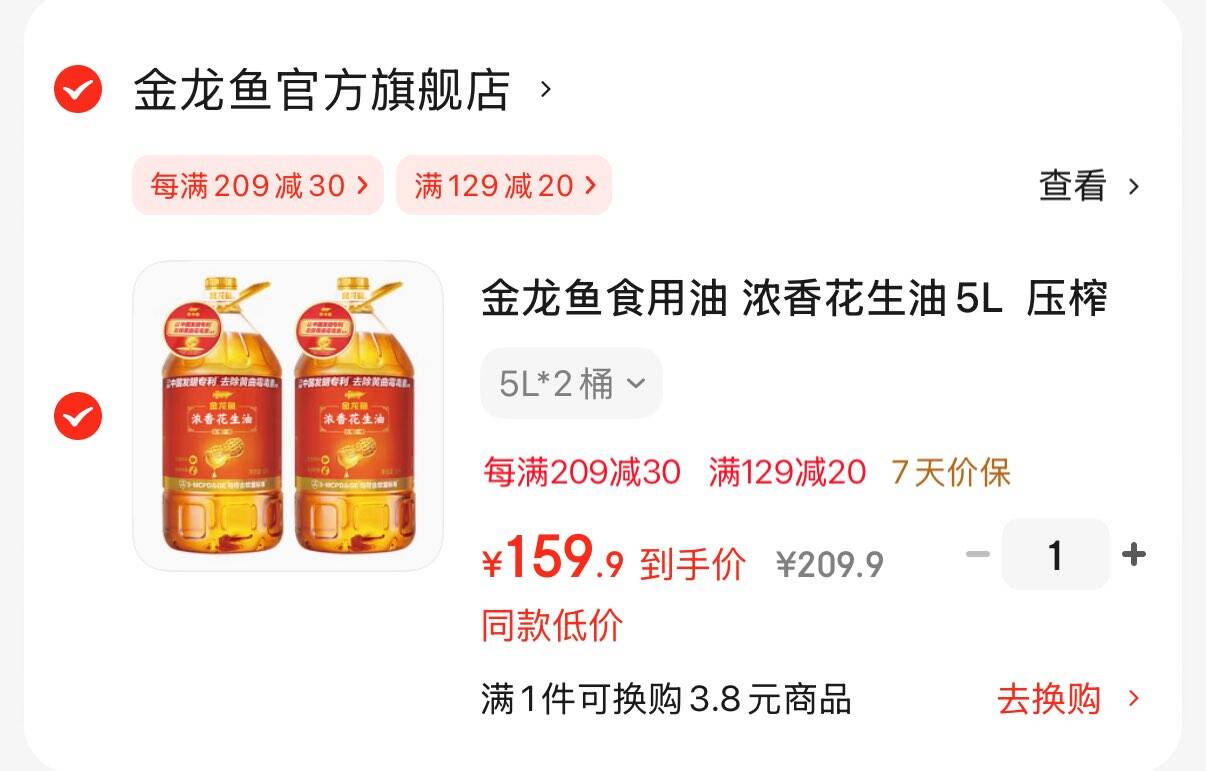Tap the 满129减20 coupon chip
The height and width of the screenshot is (771, 1206).
(x=503, y=185)
